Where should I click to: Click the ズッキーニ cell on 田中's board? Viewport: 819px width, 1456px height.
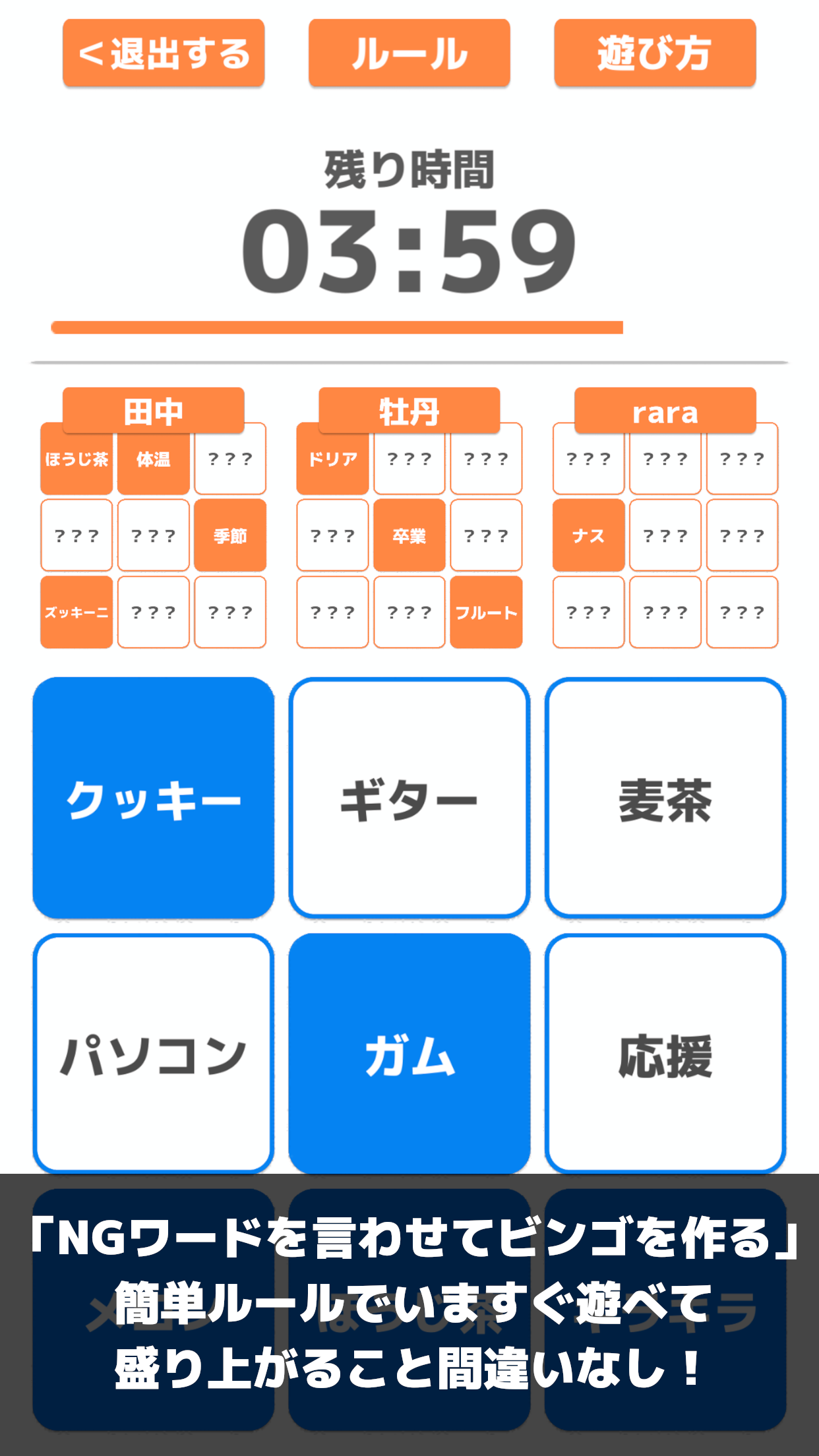pyautogui.click(x=76, y=613)
